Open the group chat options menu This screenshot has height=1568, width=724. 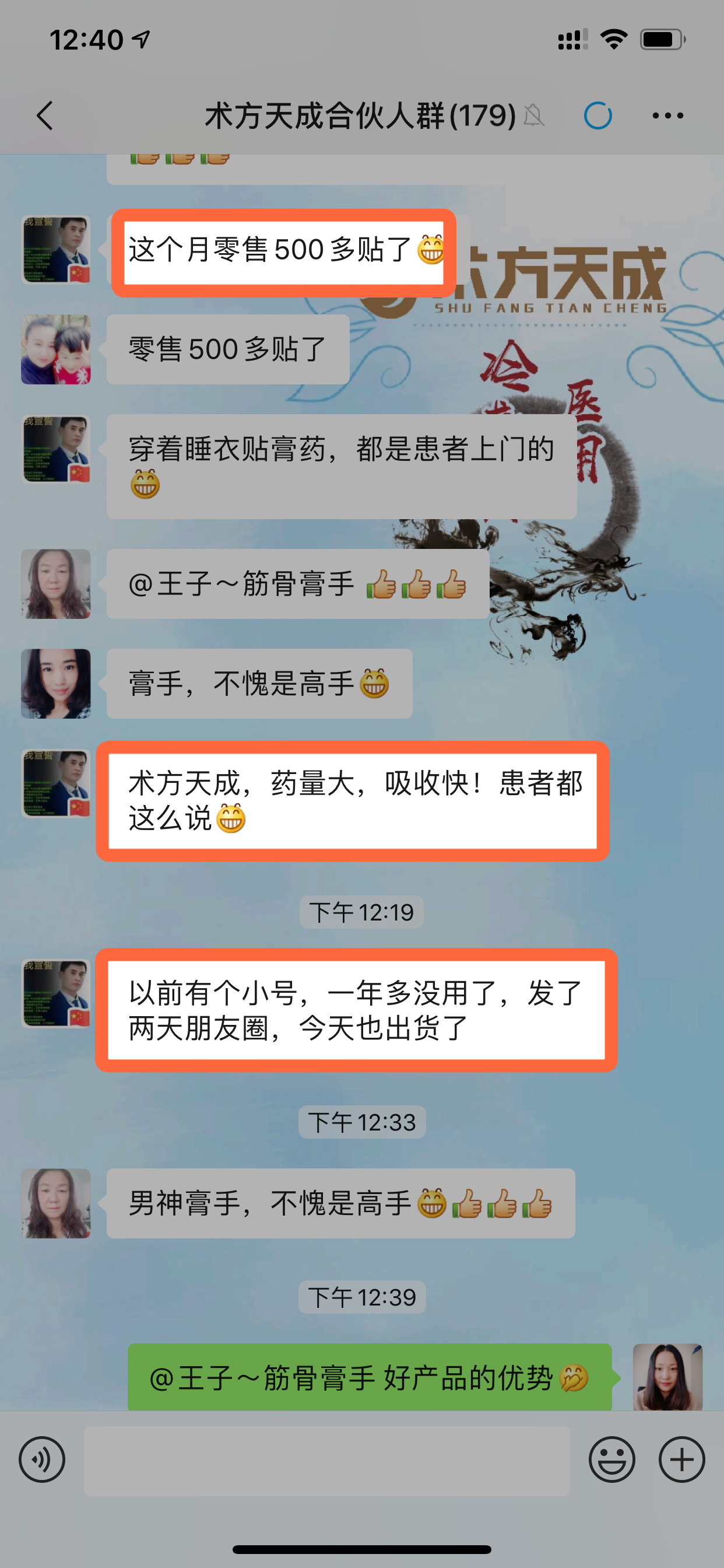(x=667, y=116)
